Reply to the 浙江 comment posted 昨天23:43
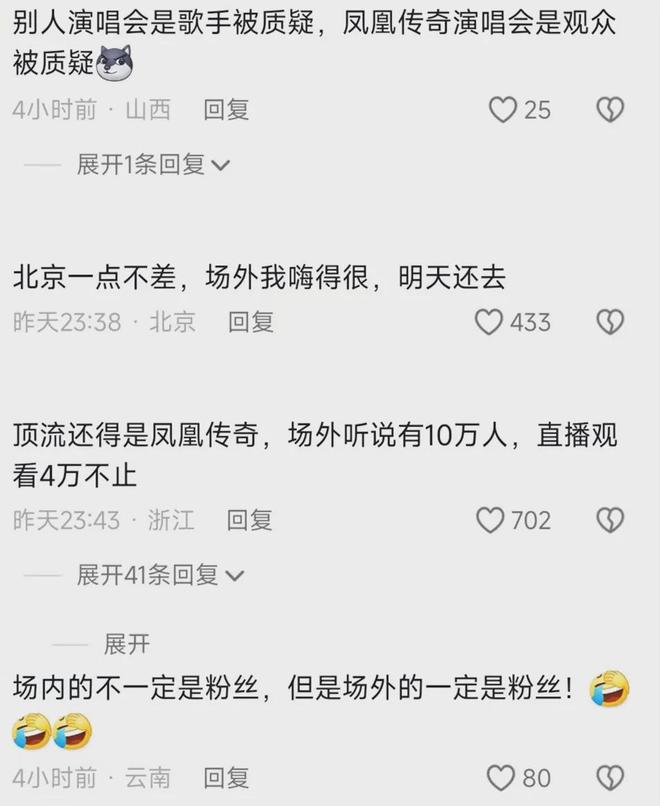Viewport: 660px width, 806px height. [x=250, y=520]
